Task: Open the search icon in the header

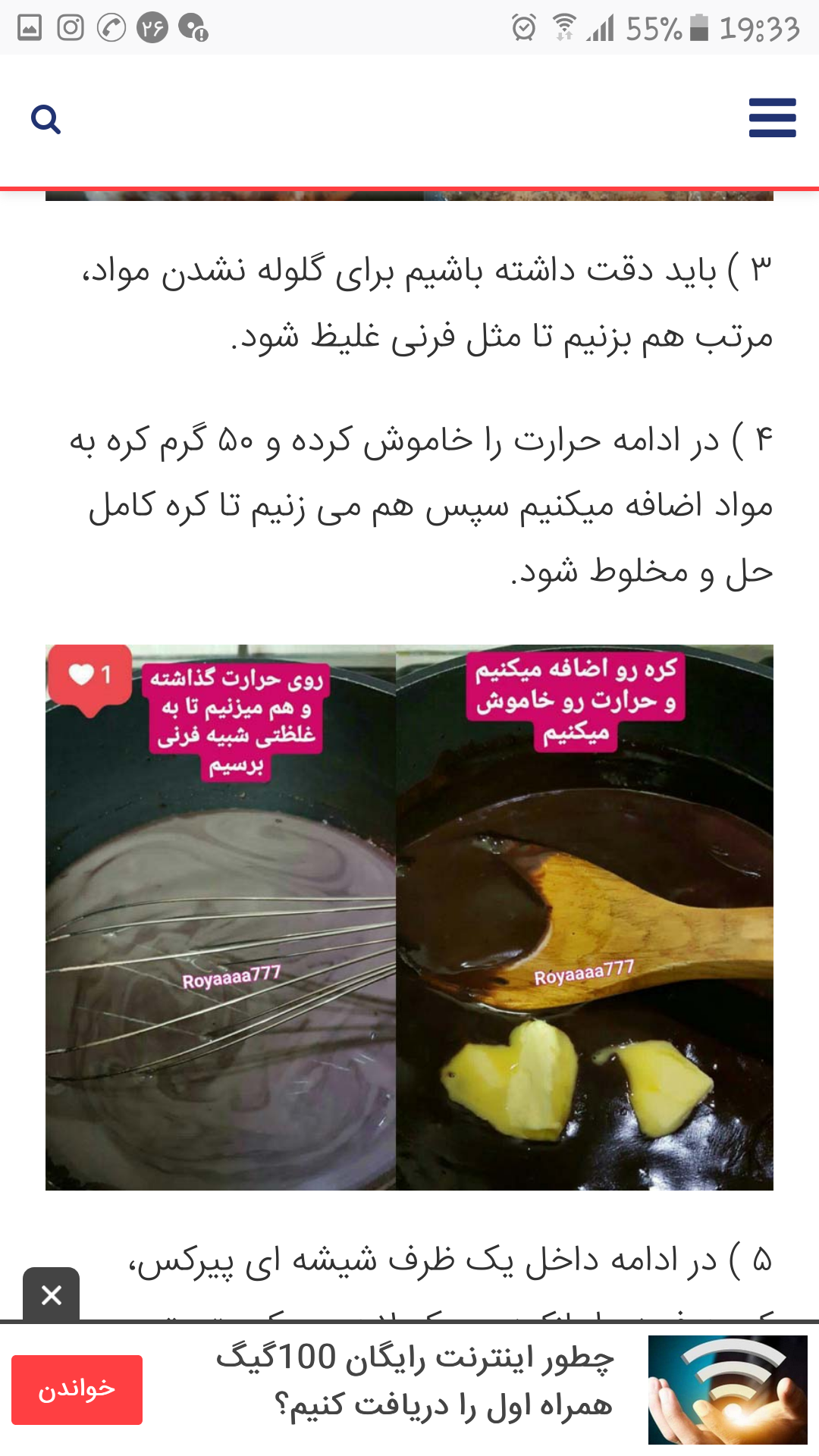Action: click(x=45, y=119)
